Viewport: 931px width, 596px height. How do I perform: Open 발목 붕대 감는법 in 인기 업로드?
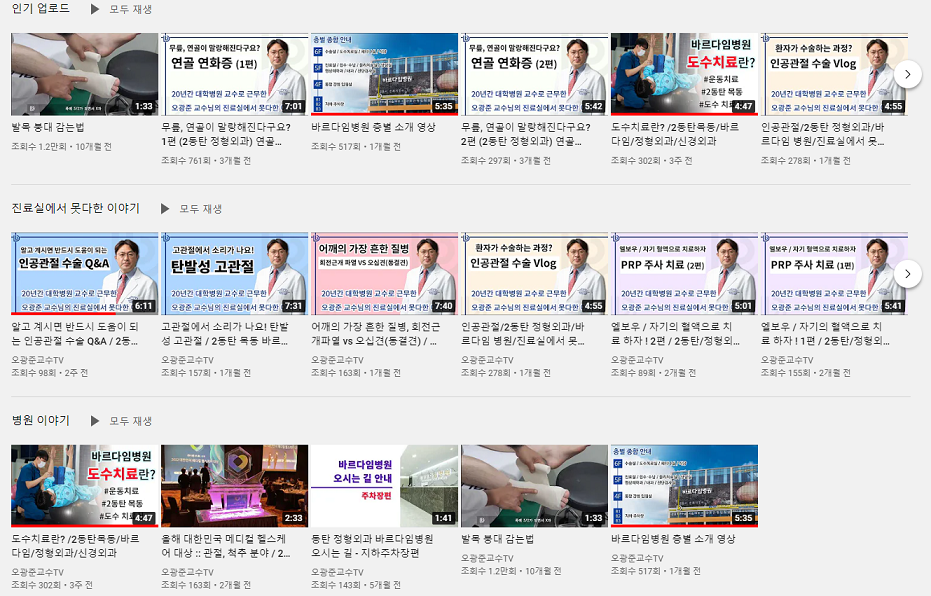pos(84,74)
